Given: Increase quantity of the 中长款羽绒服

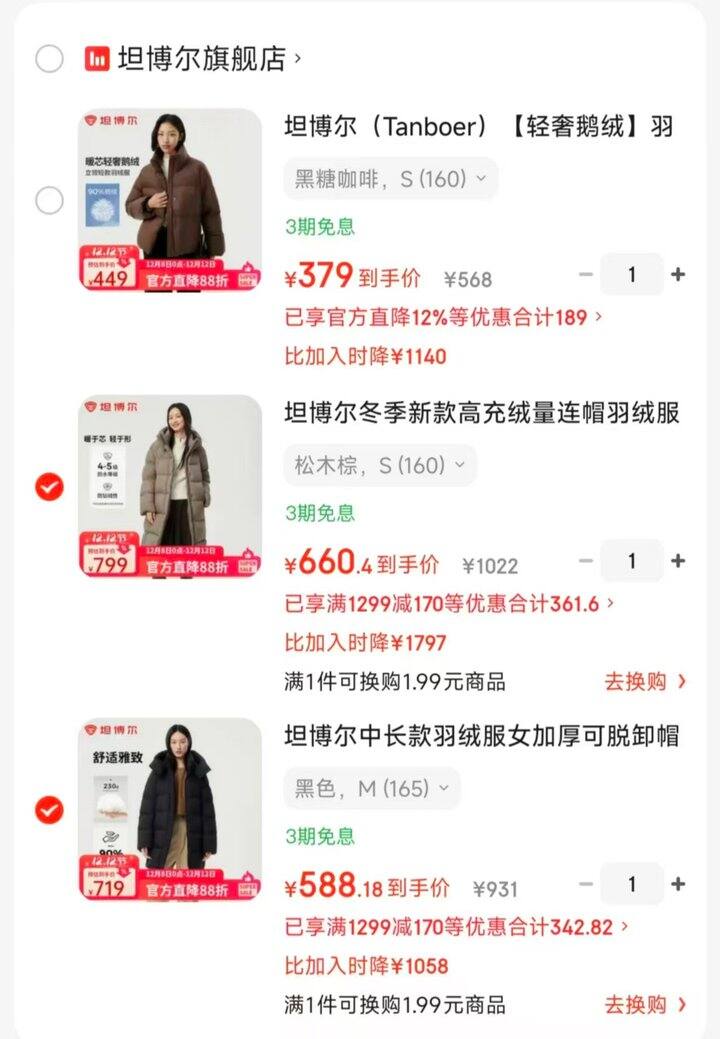Looking at the screenshot, I should [678, 884].
